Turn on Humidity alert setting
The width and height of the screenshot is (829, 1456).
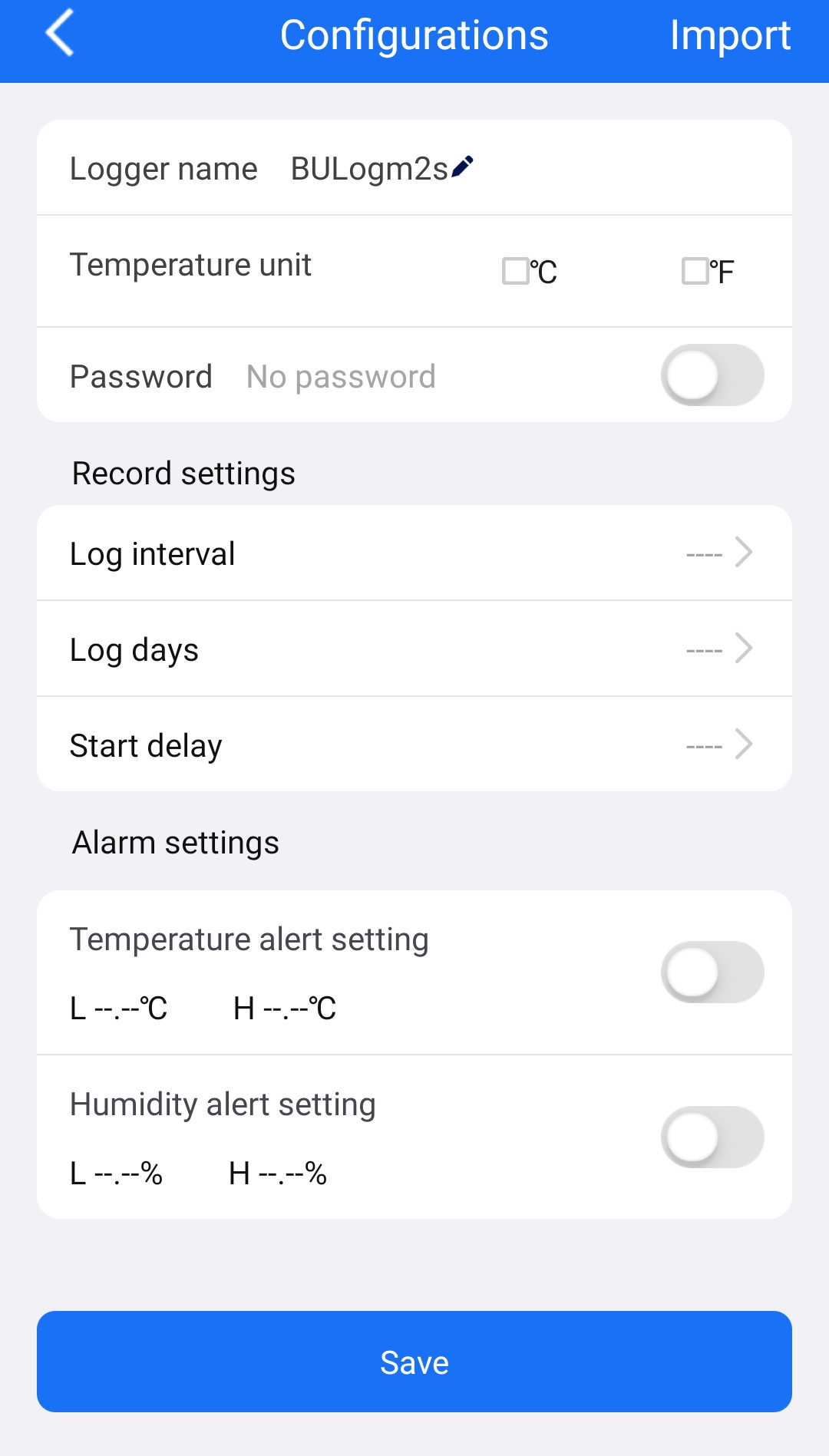pos(712,1137)
